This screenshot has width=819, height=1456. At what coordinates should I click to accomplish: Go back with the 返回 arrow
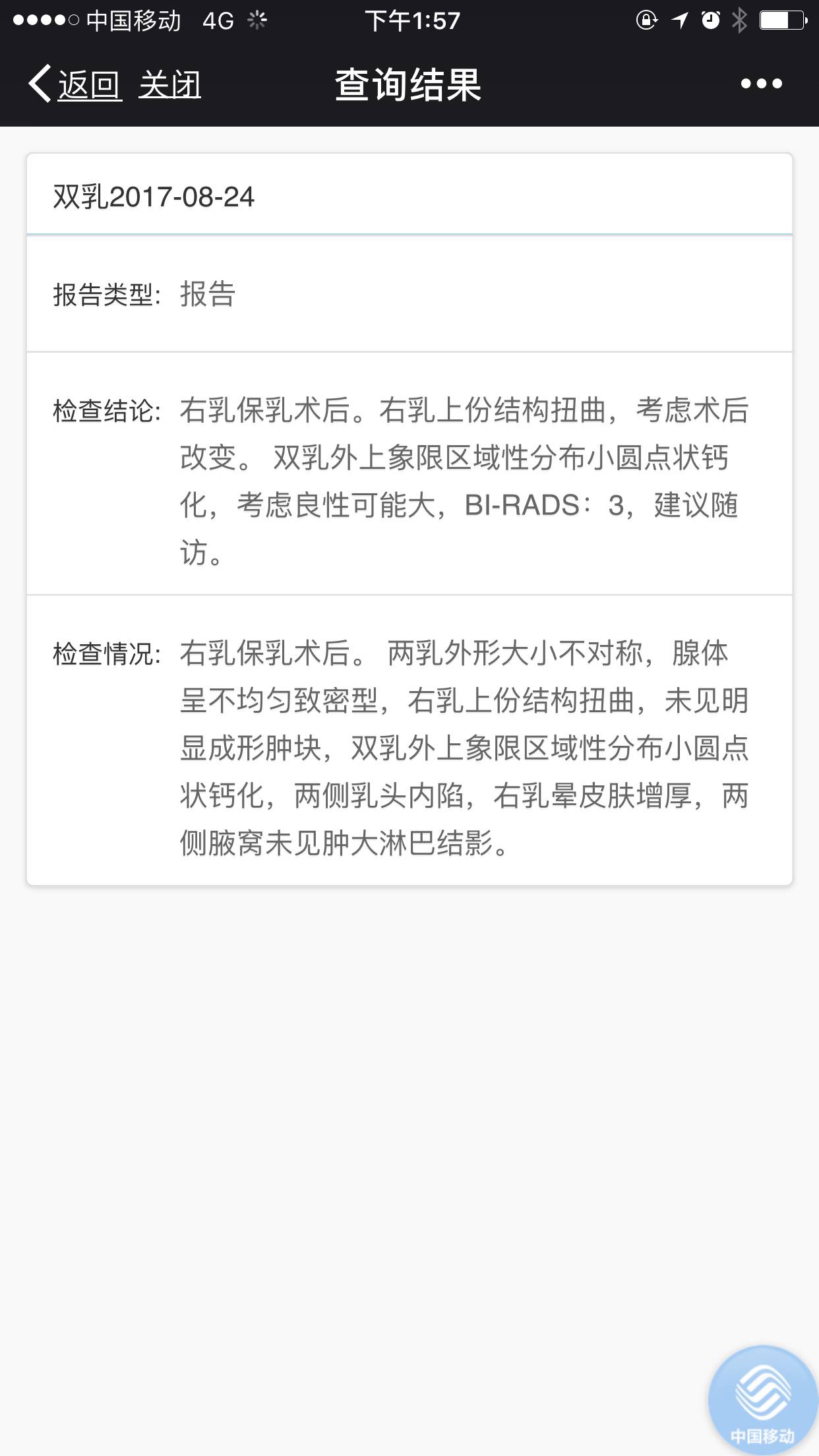[x=74, y=84]
